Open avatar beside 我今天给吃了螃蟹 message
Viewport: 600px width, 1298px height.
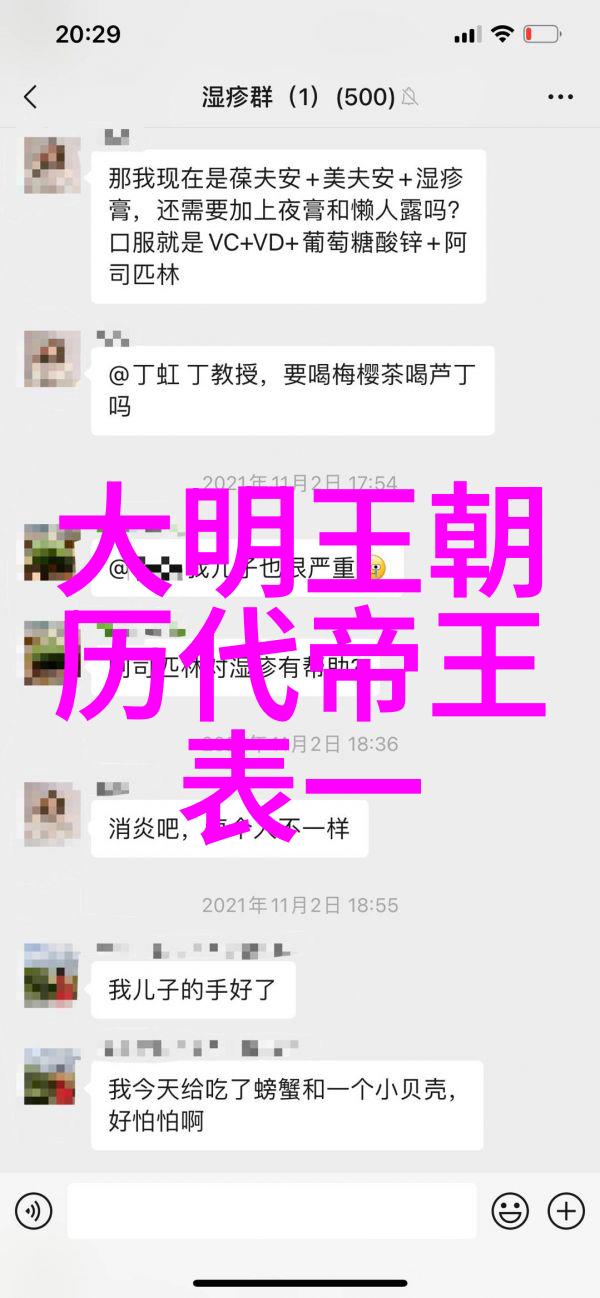(51, 1077)
